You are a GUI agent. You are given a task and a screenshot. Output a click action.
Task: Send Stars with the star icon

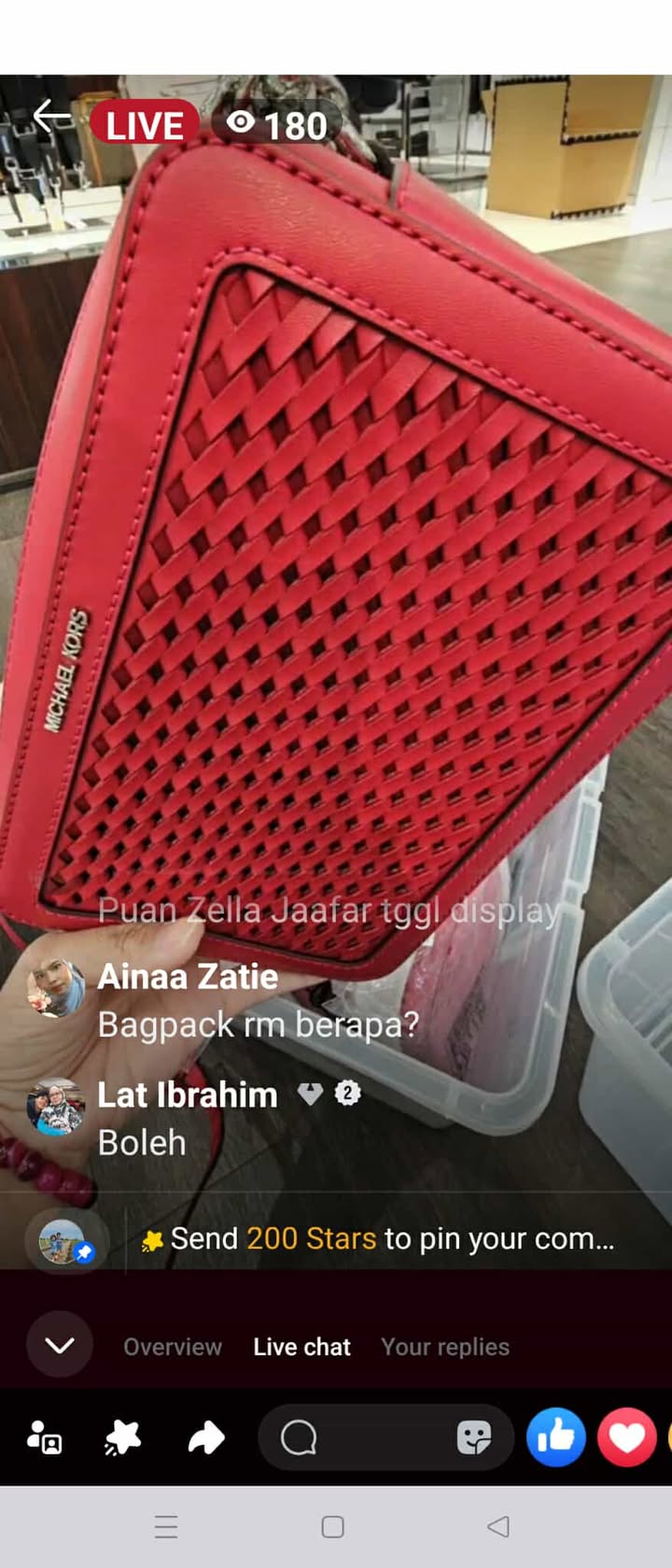pyautogui.click(x=122, y=1438)
